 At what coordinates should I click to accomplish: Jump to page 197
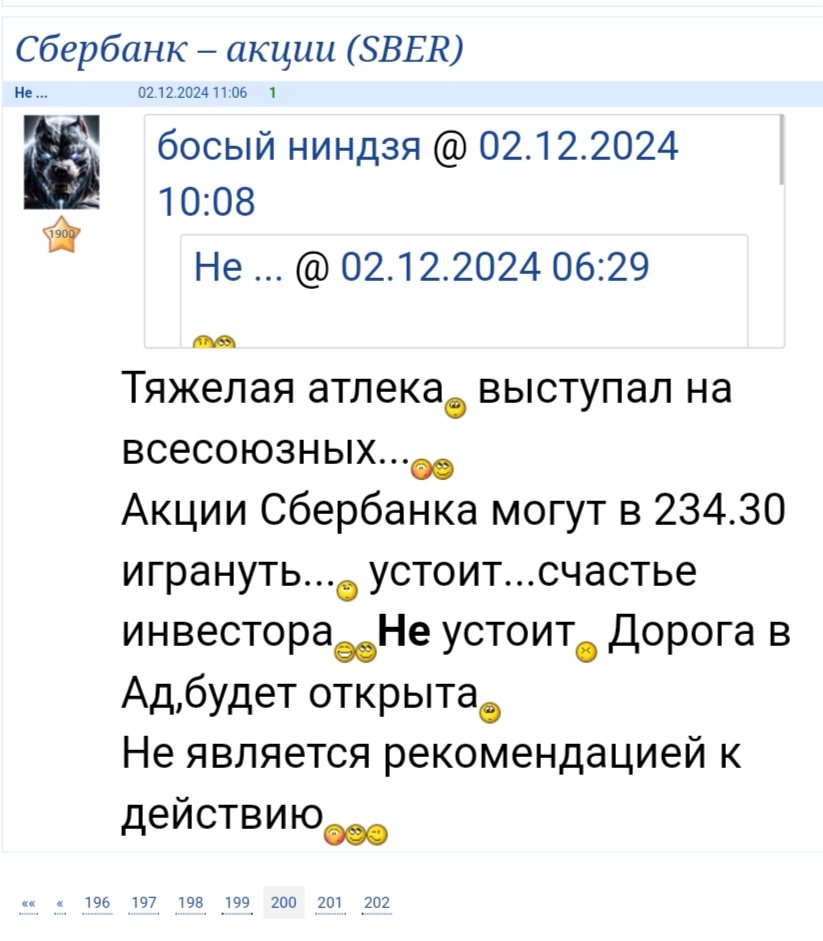(144, 902)
